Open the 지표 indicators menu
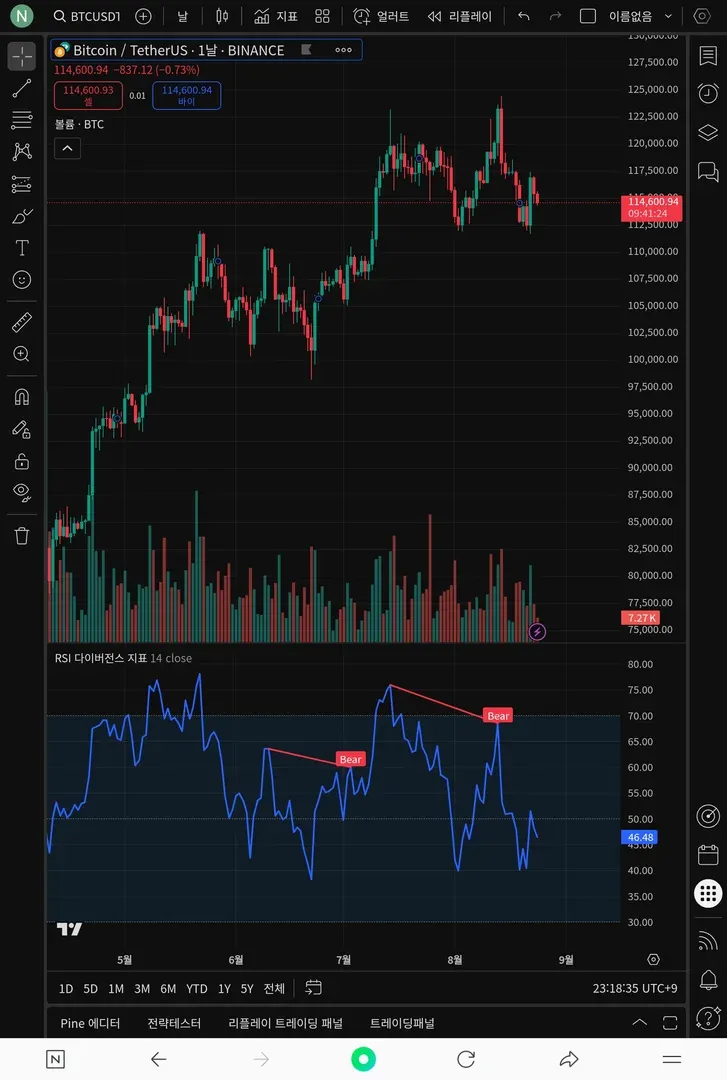The height and width of the screenshot is (1080, 727). point(276,16)
